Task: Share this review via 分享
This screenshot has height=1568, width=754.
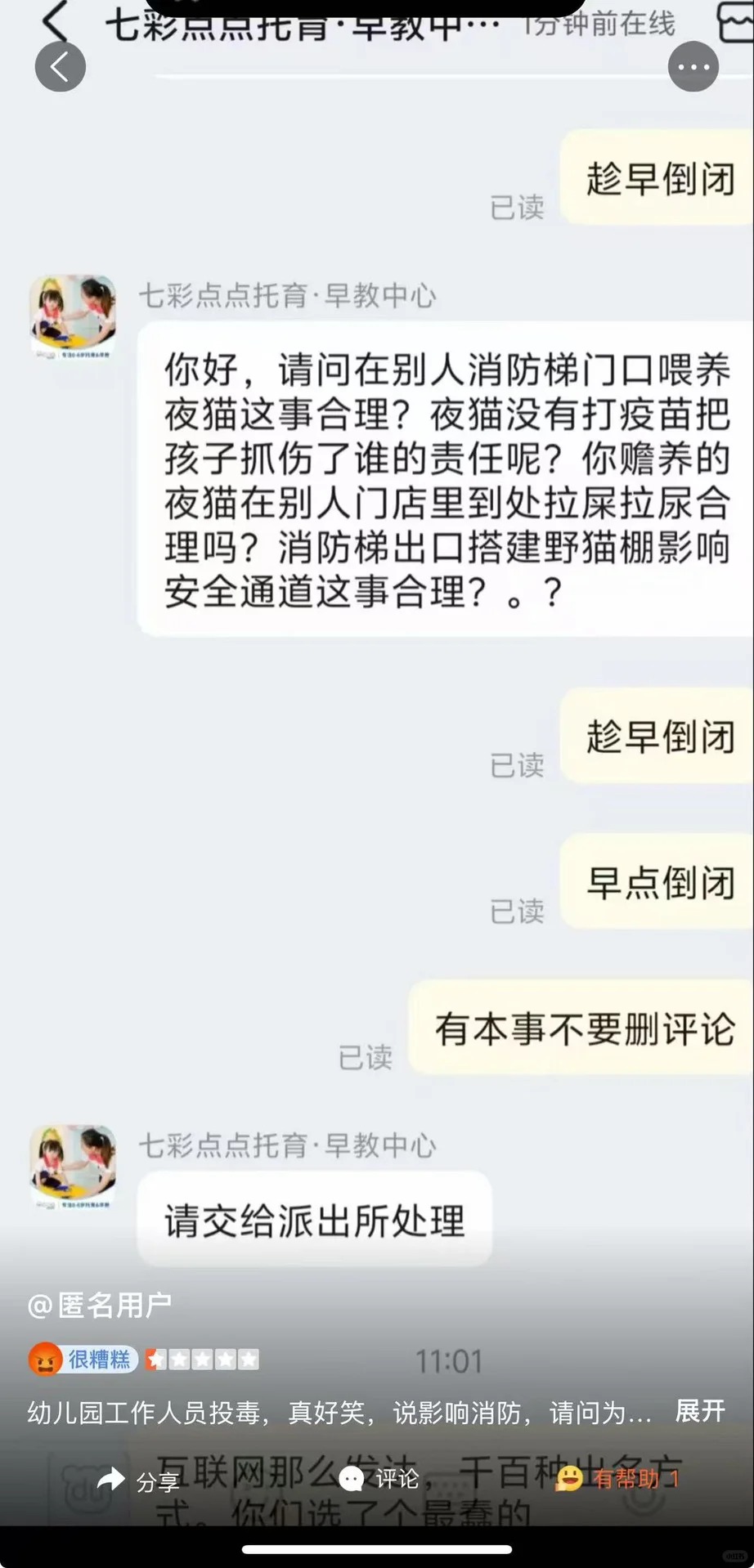Action: [x=137, y=1480]
